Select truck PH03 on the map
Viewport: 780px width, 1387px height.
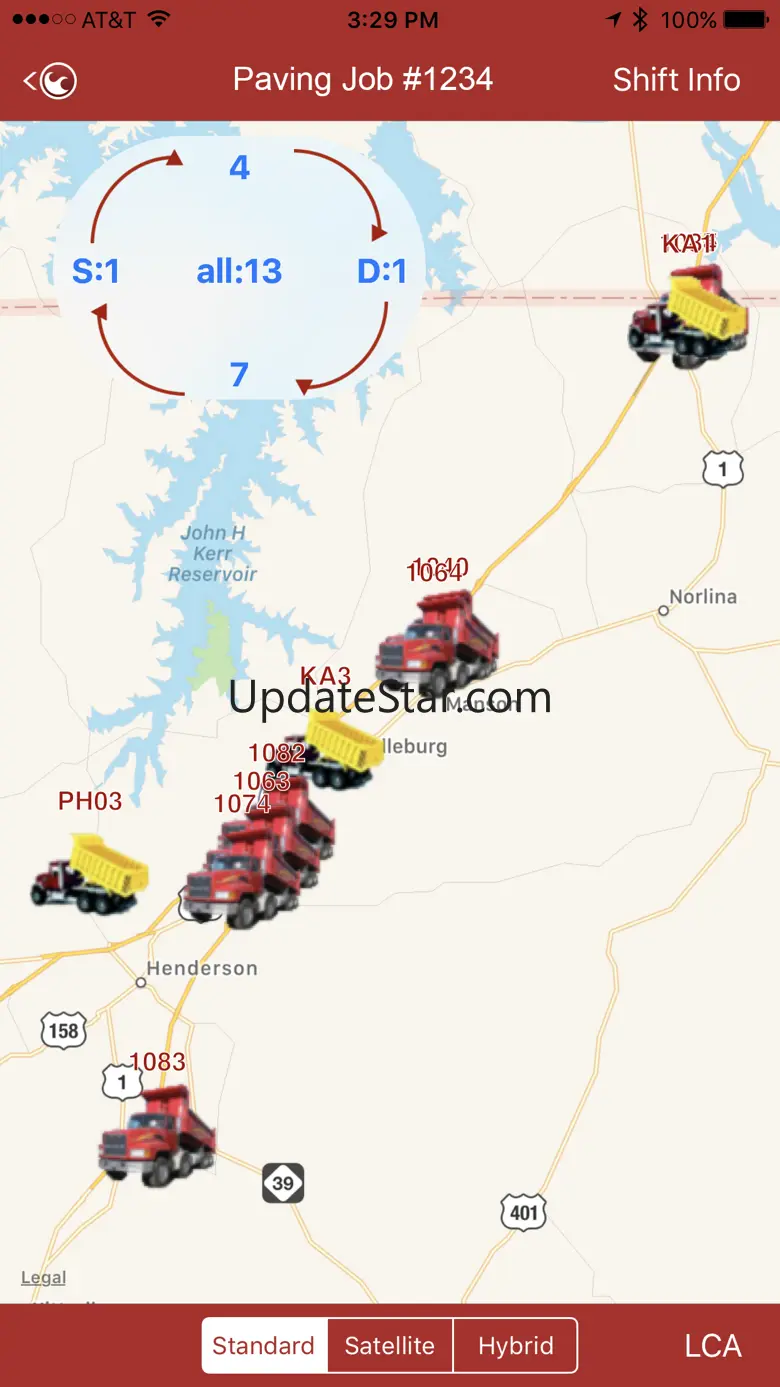(90, 872)
